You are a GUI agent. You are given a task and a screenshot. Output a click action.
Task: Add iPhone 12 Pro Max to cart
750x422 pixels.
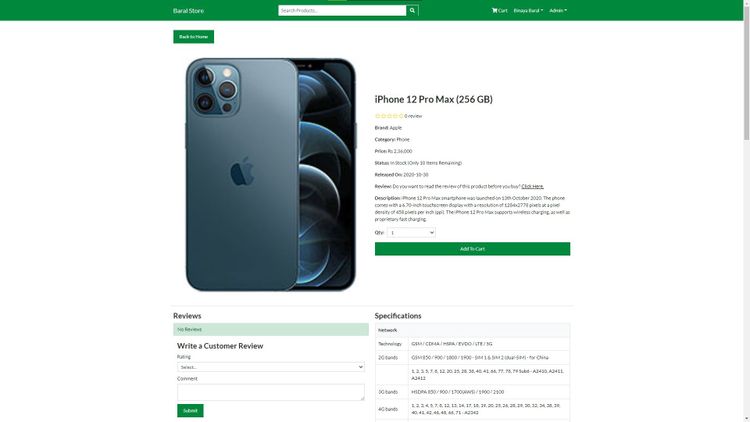(472, 249)
